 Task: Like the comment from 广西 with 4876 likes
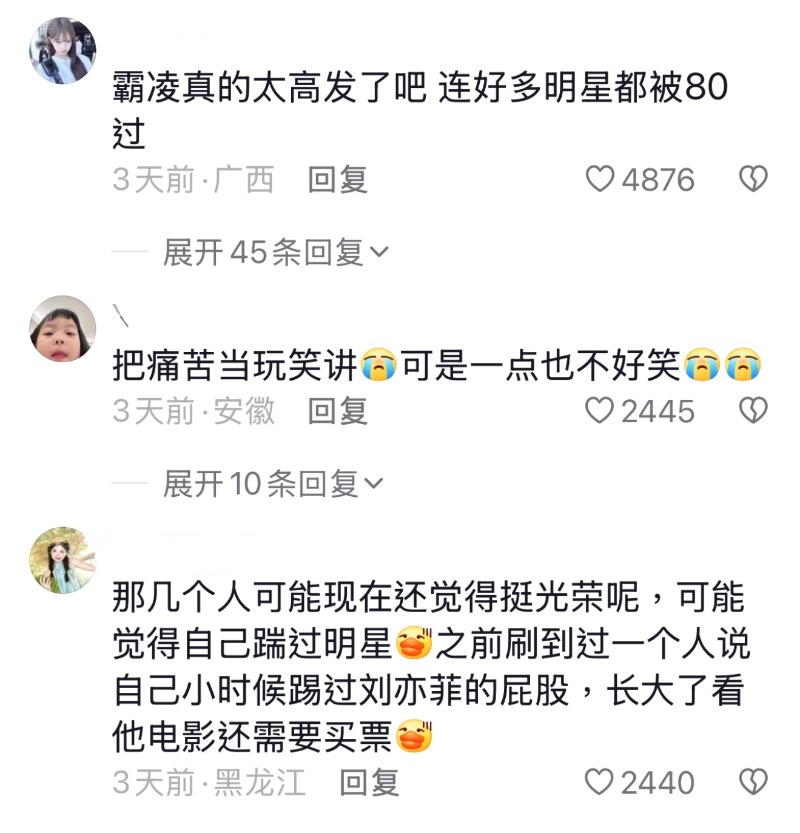[x=599, y=180]
